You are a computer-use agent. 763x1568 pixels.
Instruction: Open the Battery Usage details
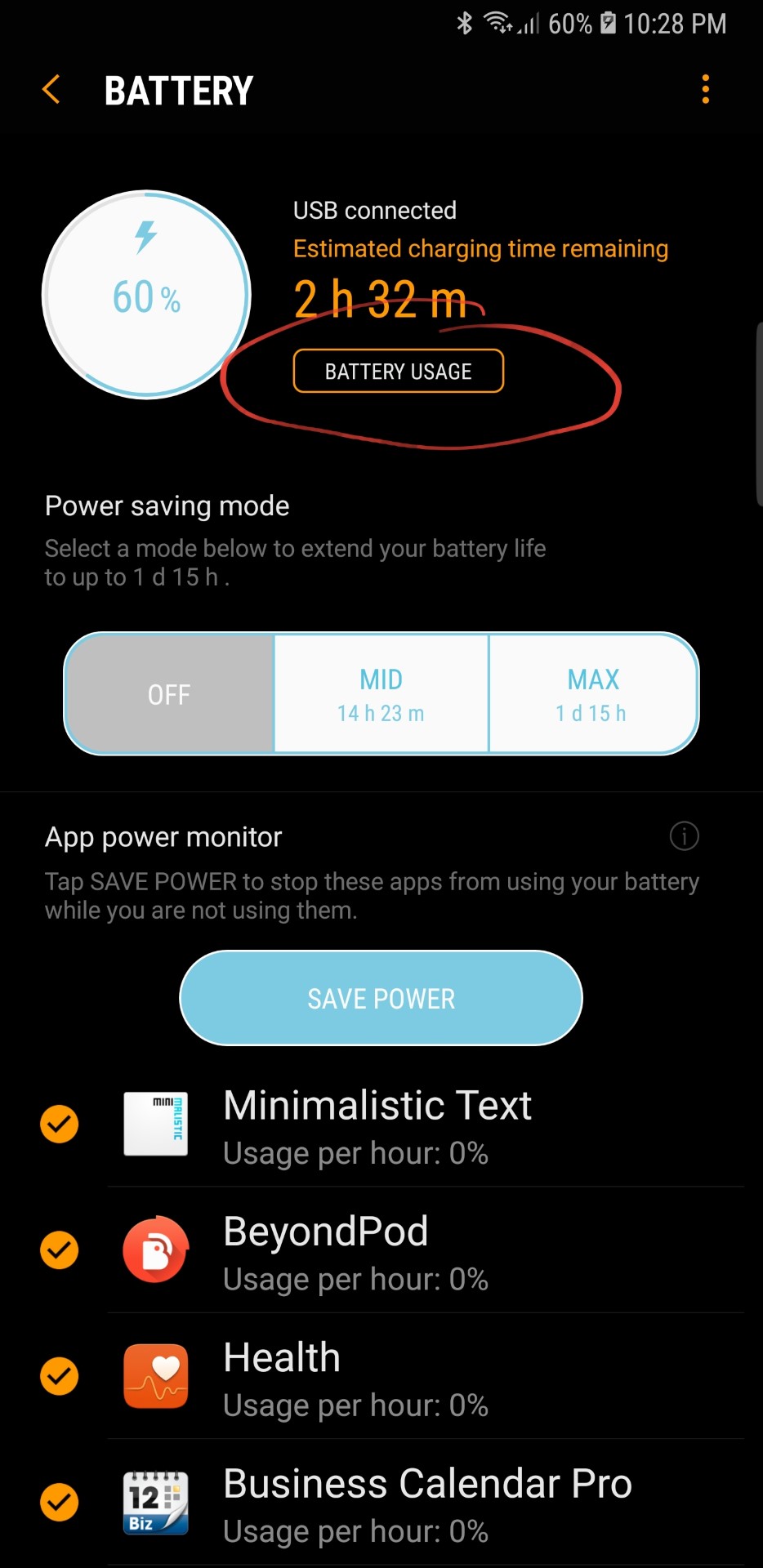(x=398, y=372)
